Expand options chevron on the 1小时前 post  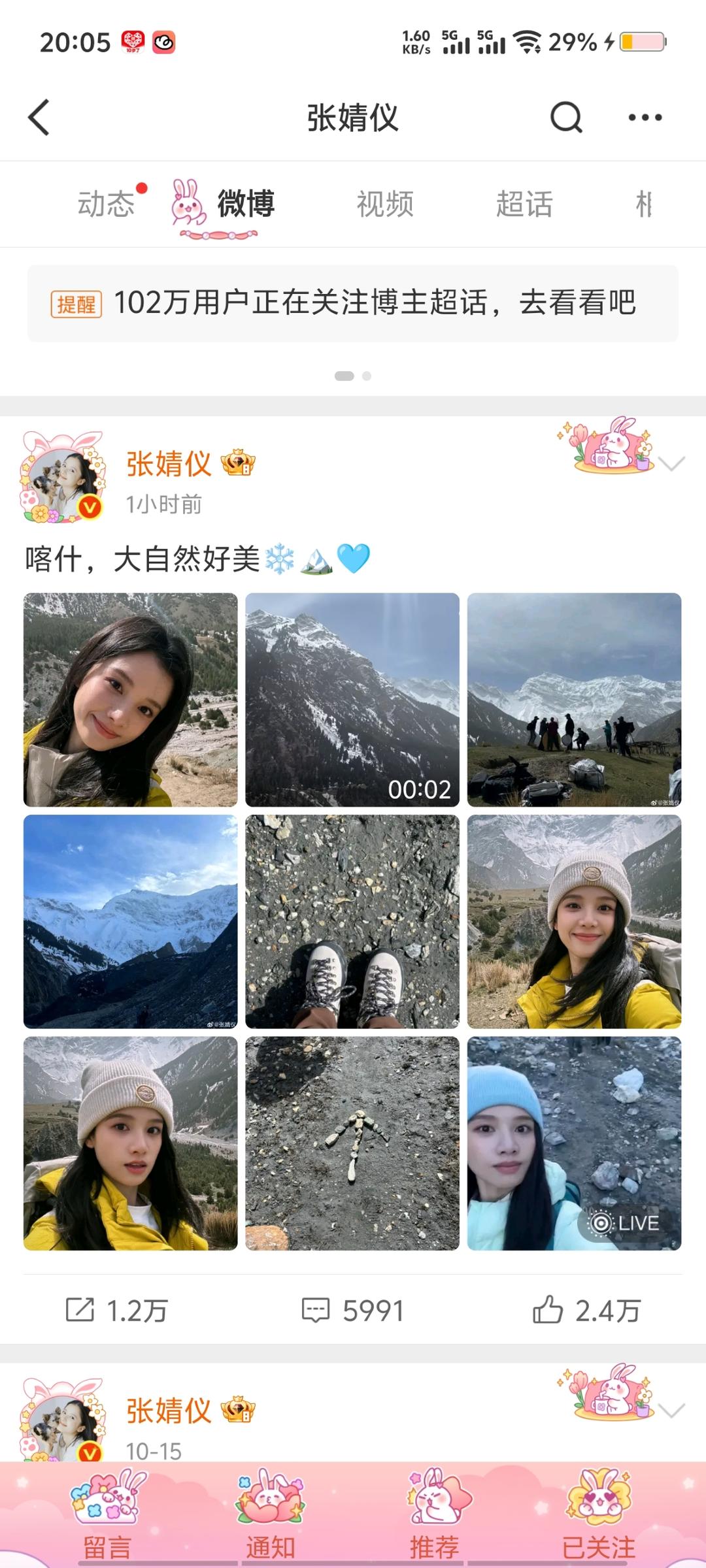671,463
